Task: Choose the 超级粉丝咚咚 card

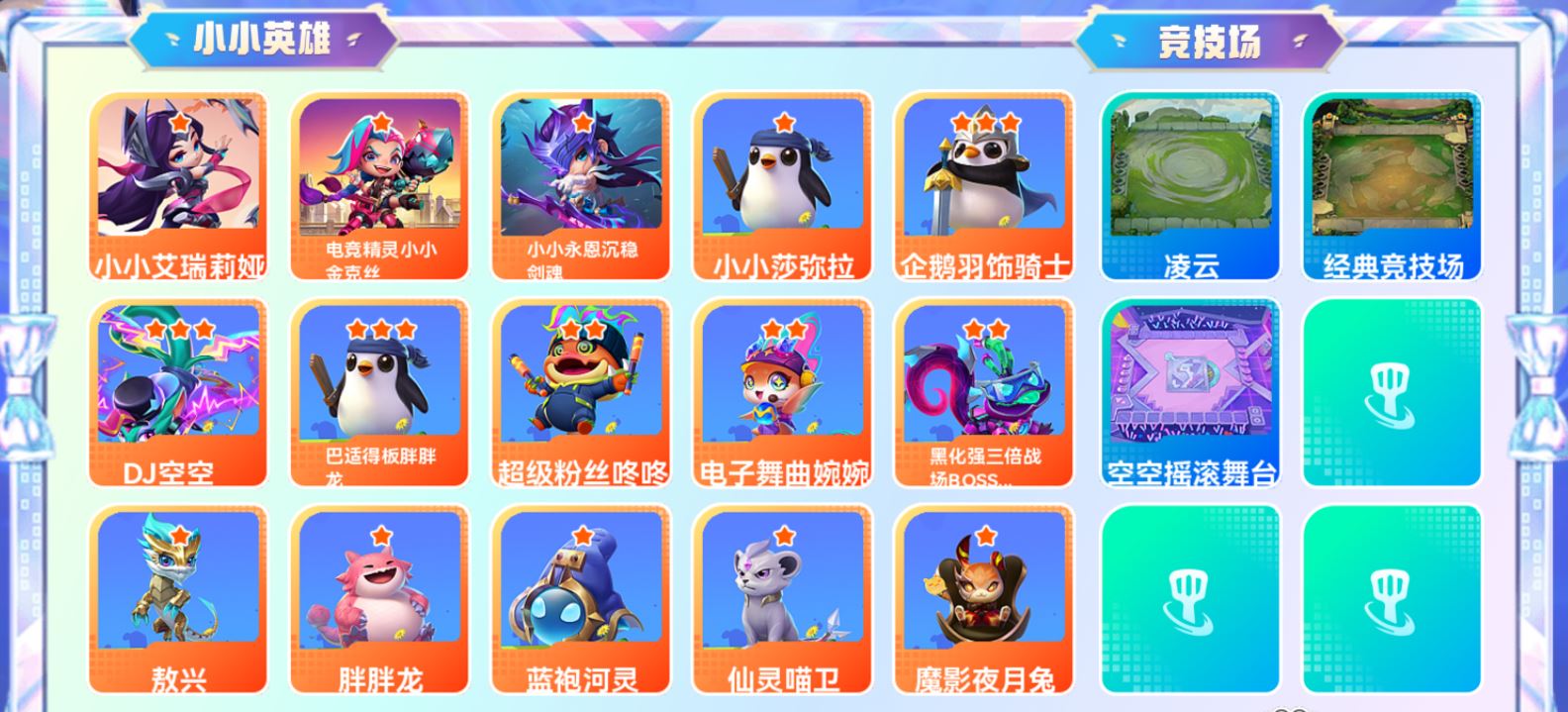Action: coord(581,393)
